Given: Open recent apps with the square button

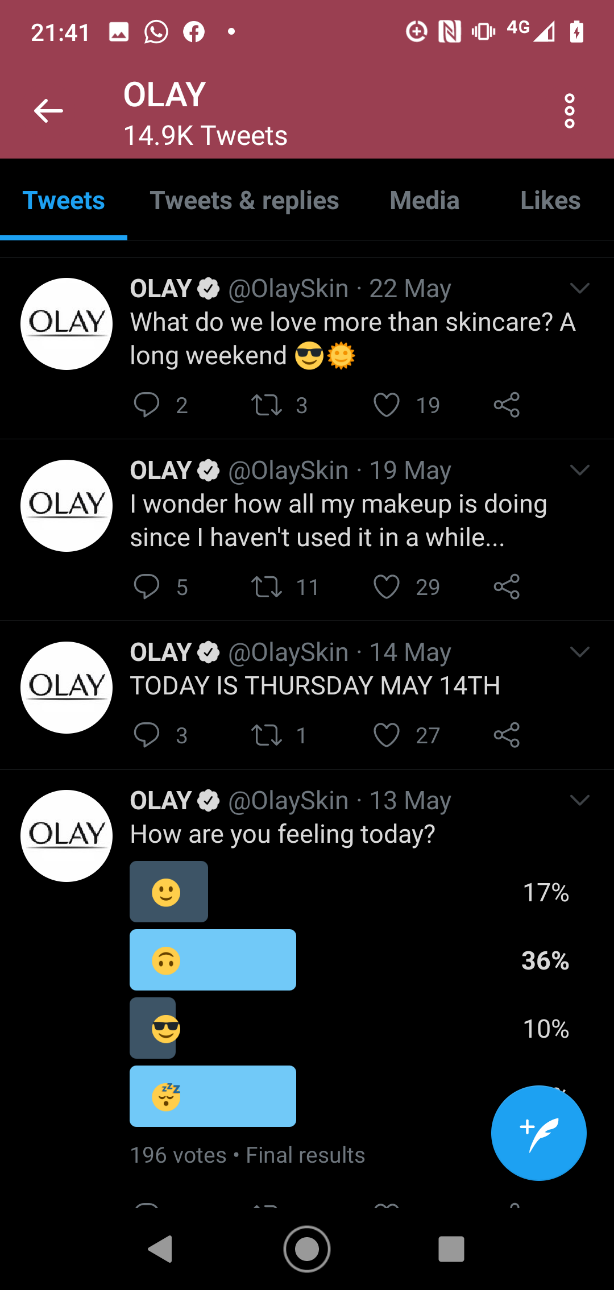Looking at the screenshot, I should tap(452, 1249).
